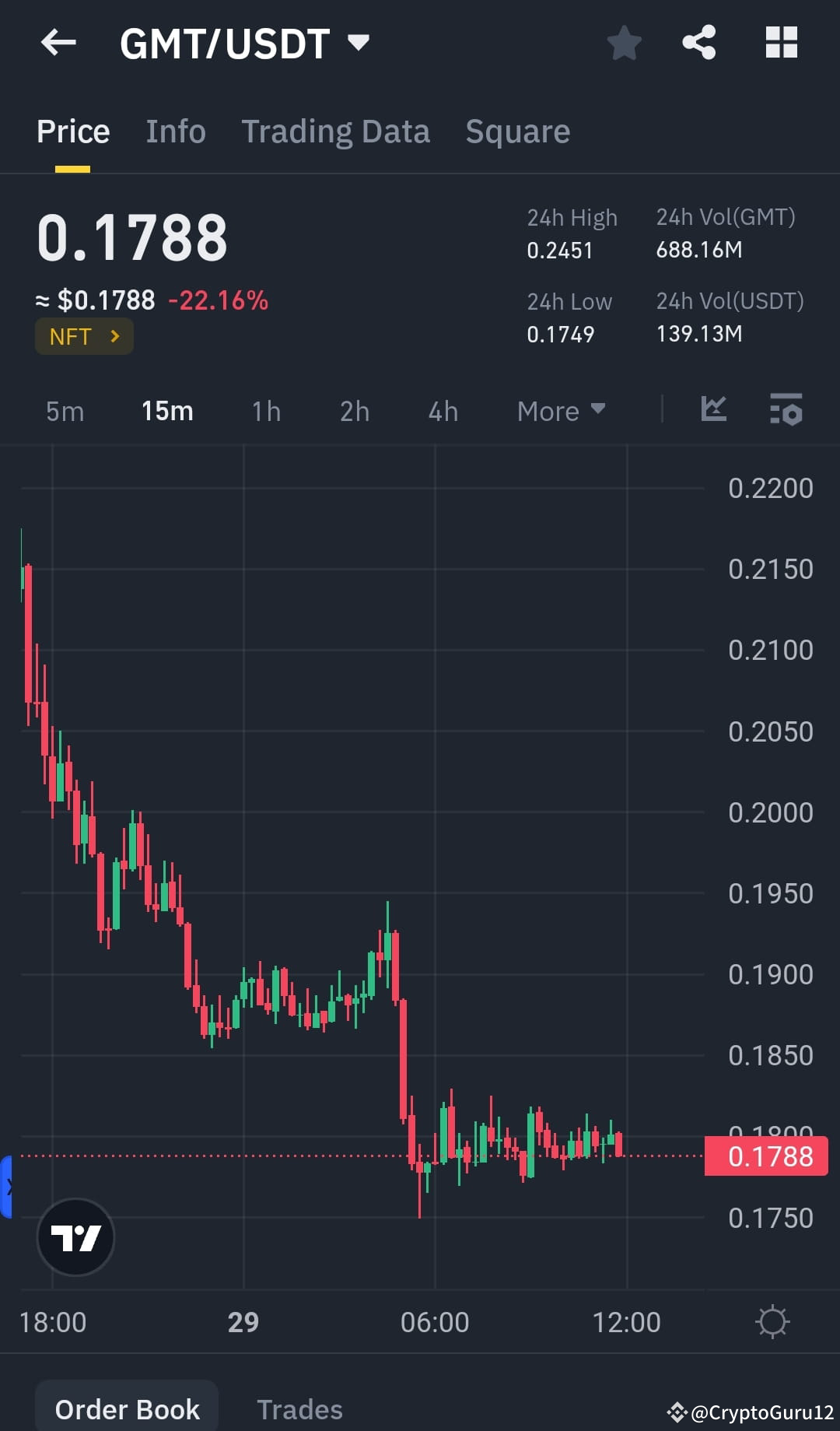Open the More timeframe dropdown
840x1431 pixels.
pyautogui.click(x=560, y=410)
